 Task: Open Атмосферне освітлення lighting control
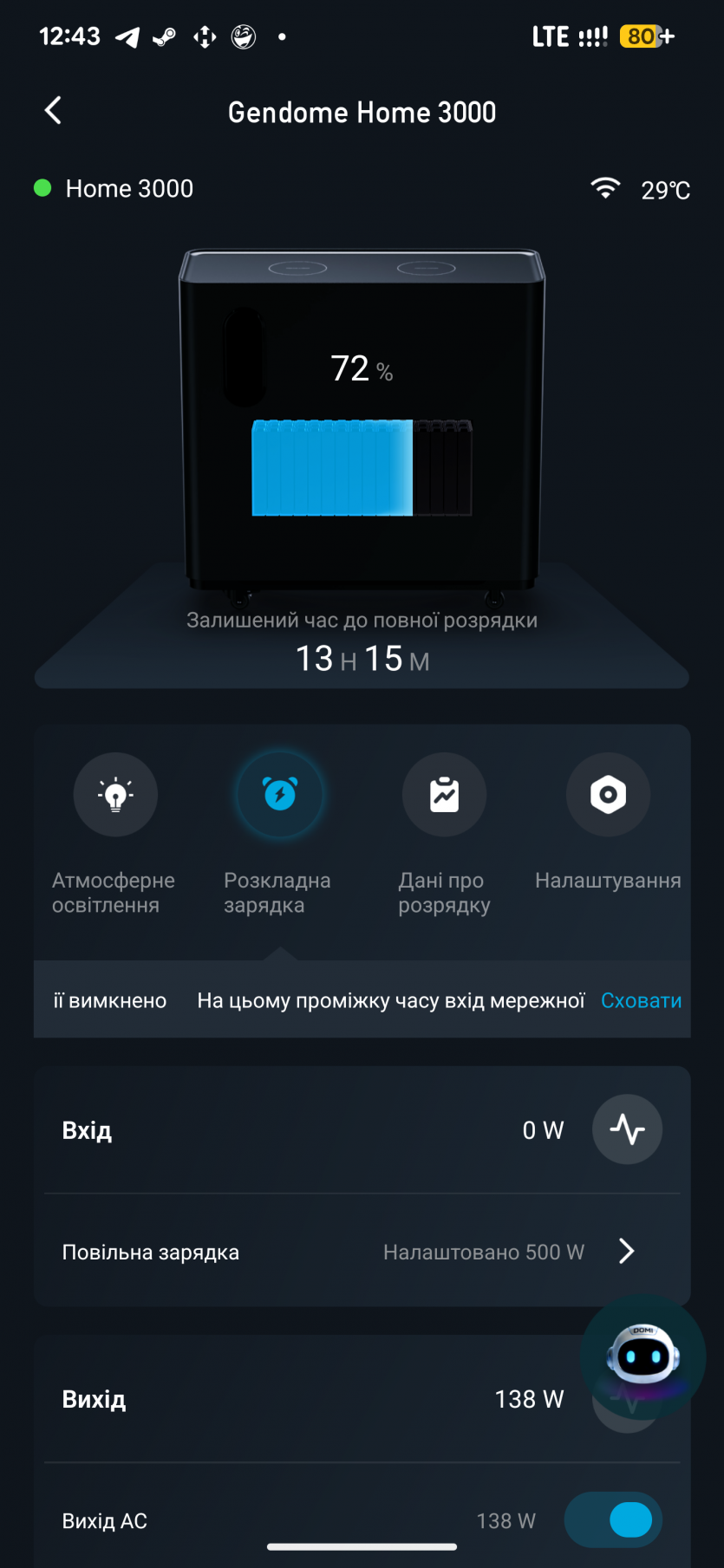pos(115,795)
